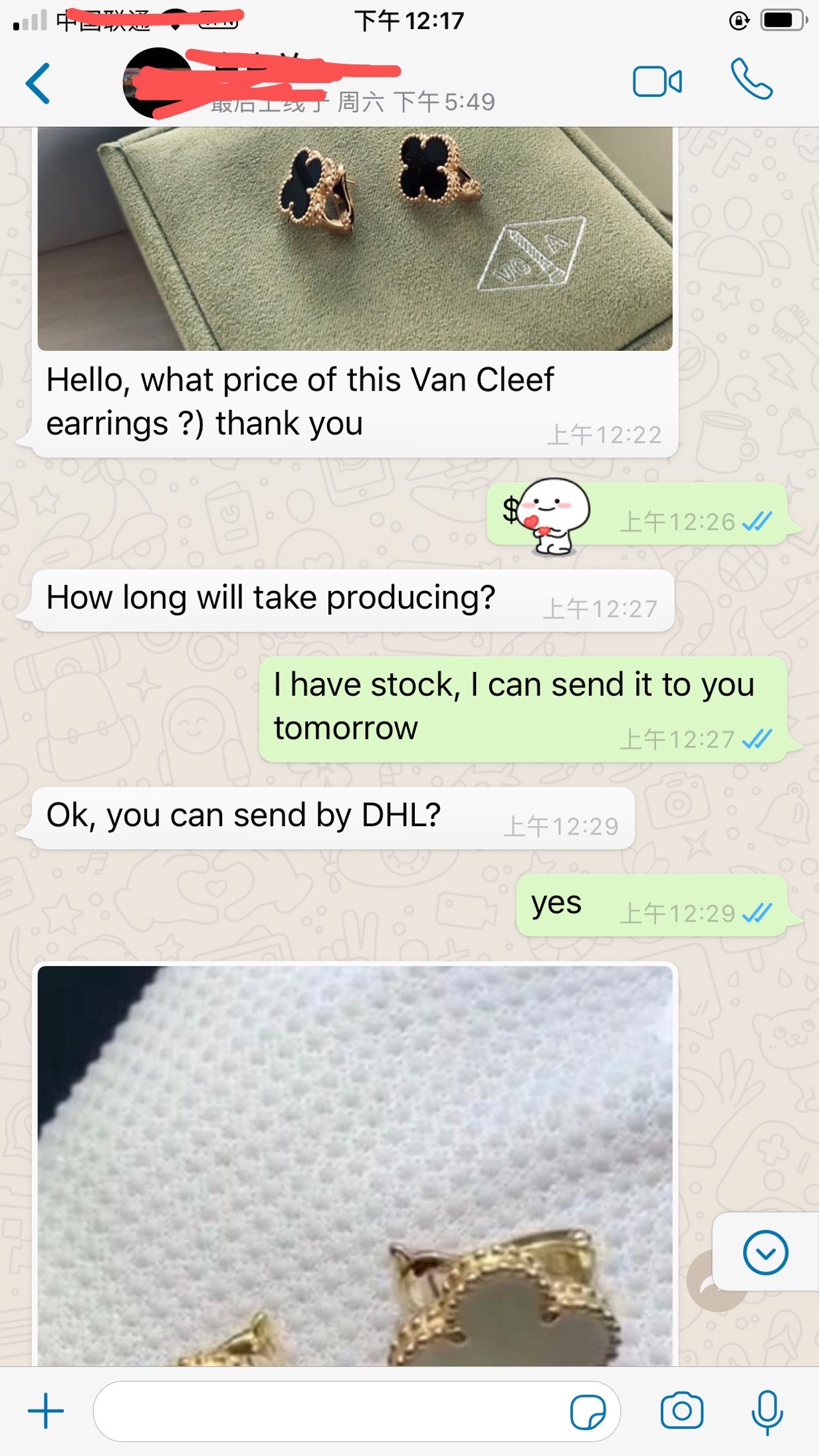Screen dimensions: 819x1456
Task: Open the gold earrings photo
Action: coord(354,1164)
